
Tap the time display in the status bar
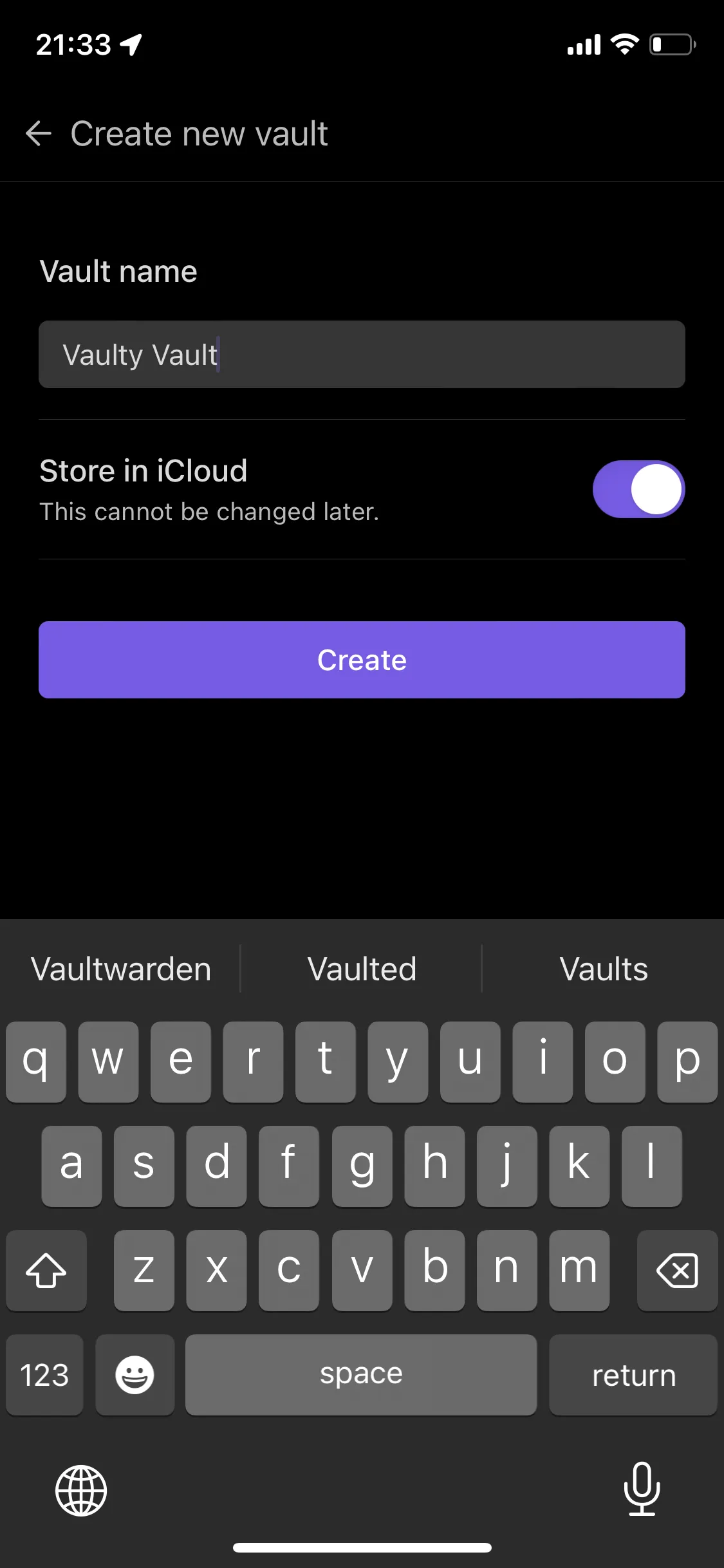pos(73,44)
